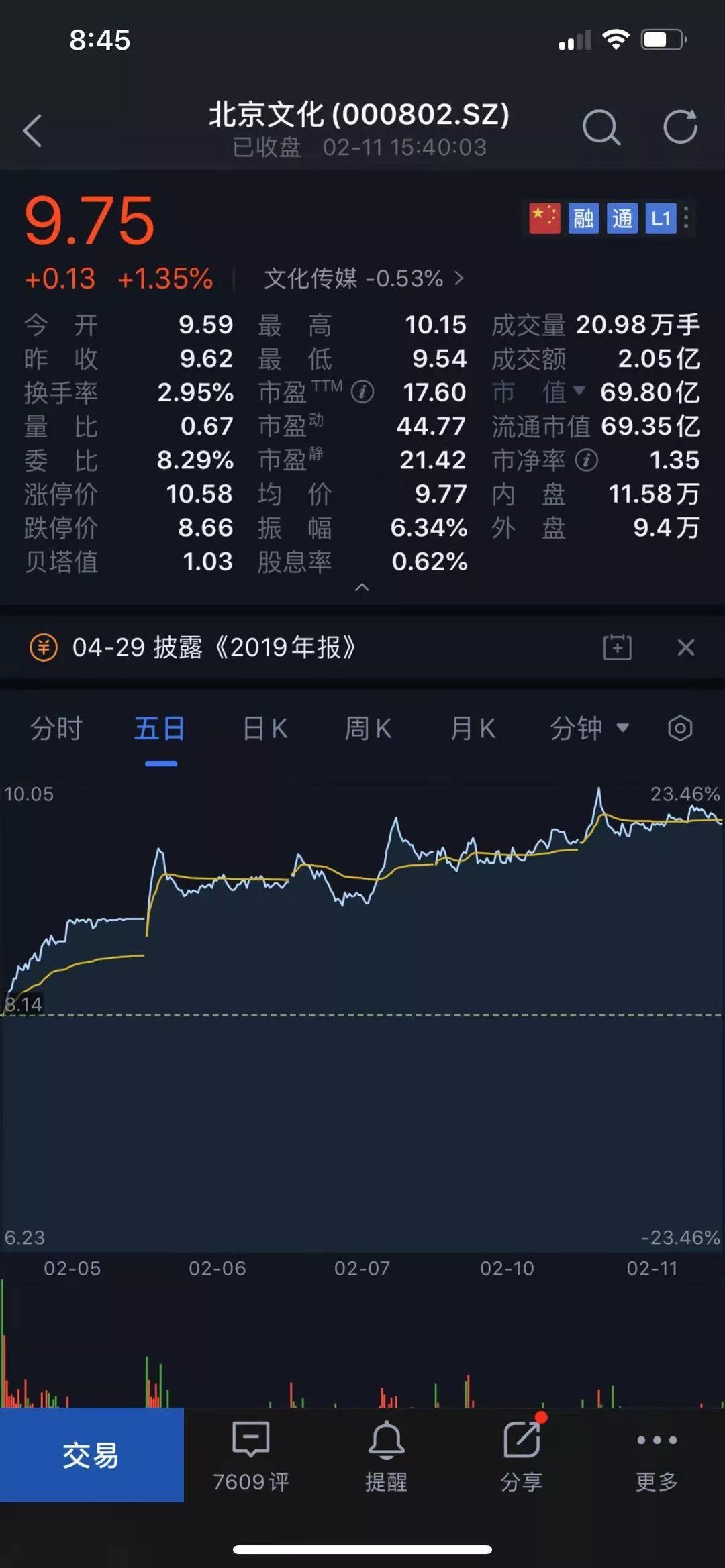The image size is (725, 1568).
Task: Show the 月K chart
Action: click(473, 728)
